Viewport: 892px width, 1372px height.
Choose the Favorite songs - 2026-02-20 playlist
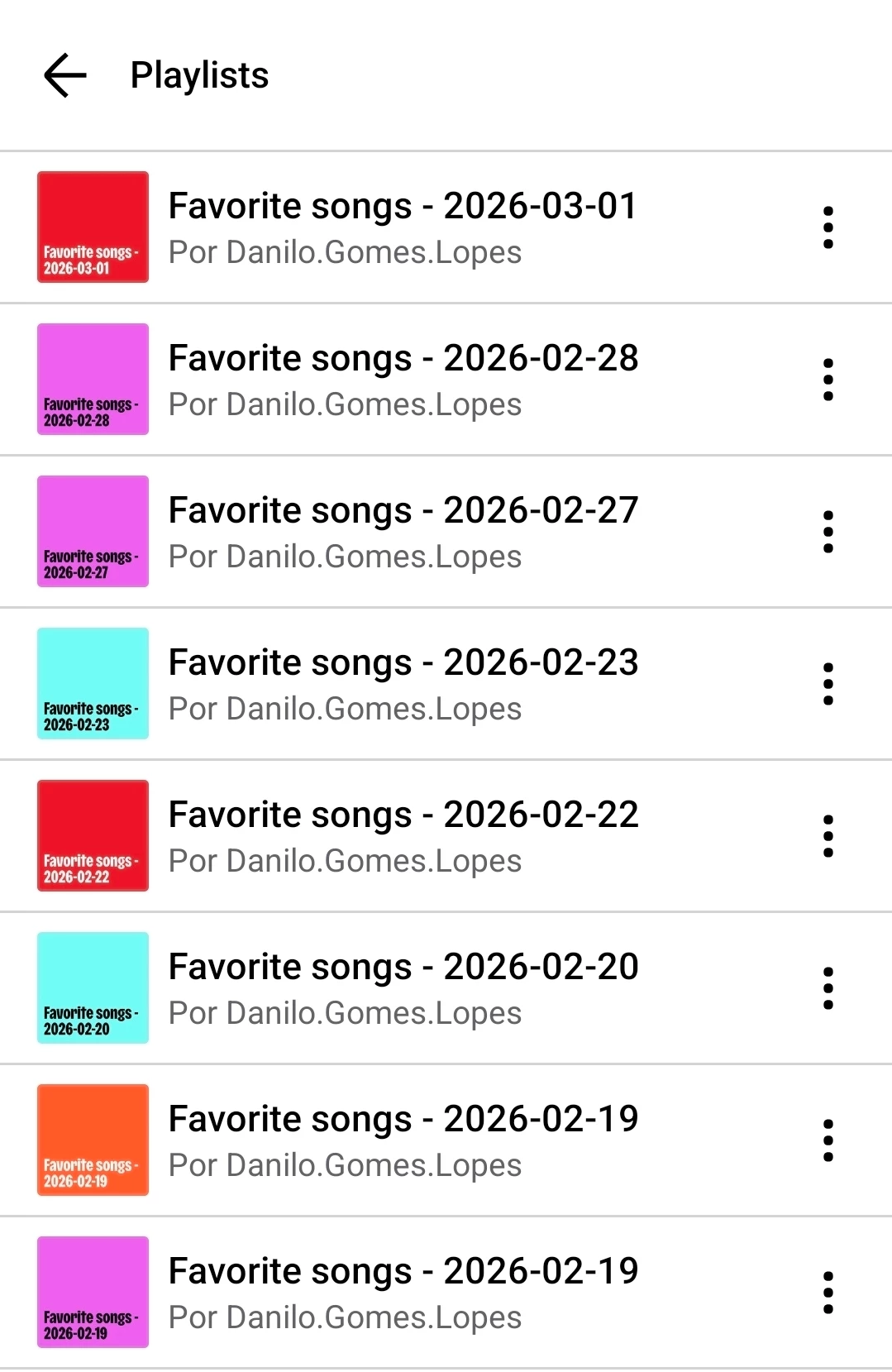coord(403,988)
